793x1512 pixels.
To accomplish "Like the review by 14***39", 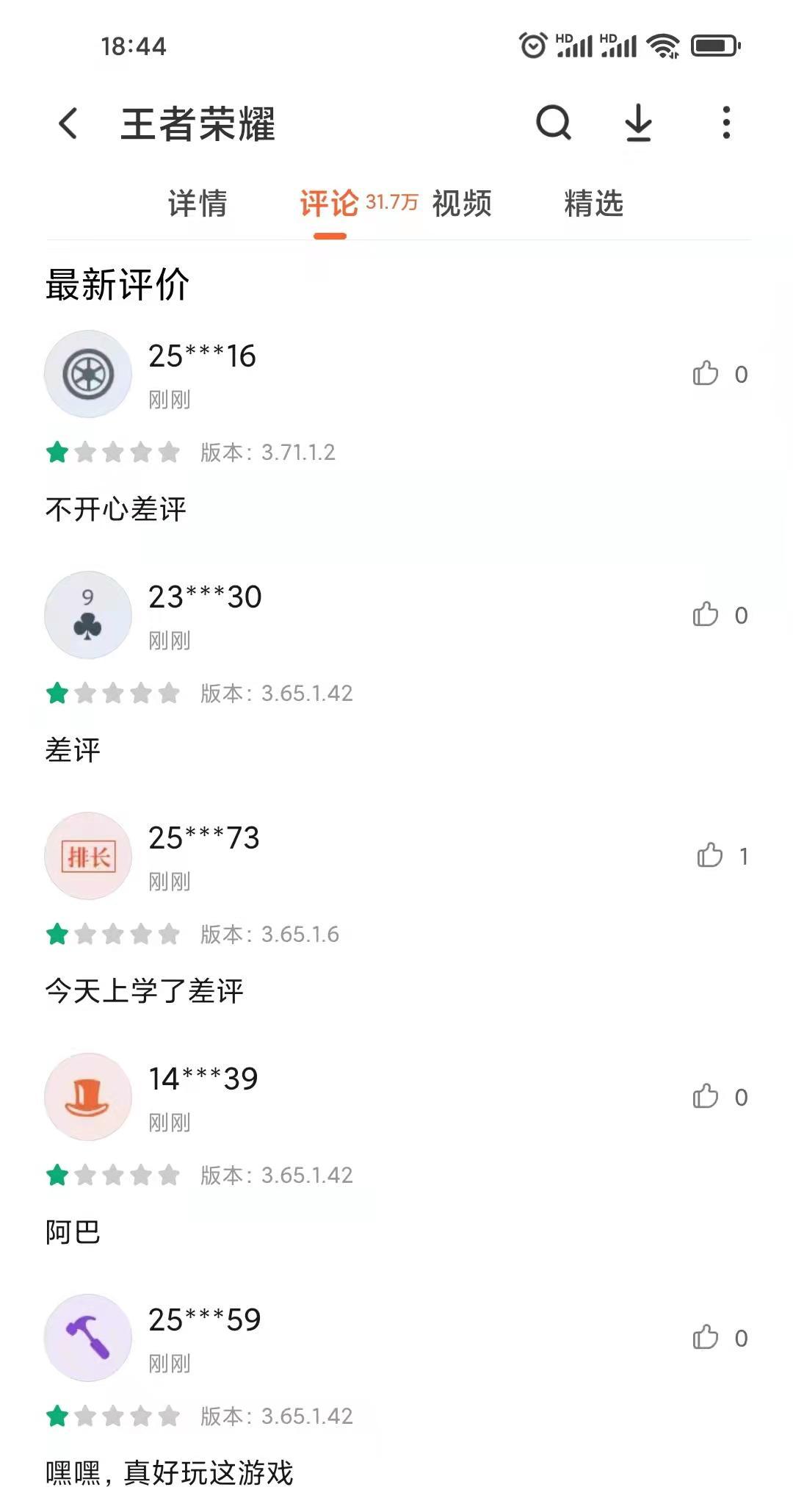I will point(706,1097).
